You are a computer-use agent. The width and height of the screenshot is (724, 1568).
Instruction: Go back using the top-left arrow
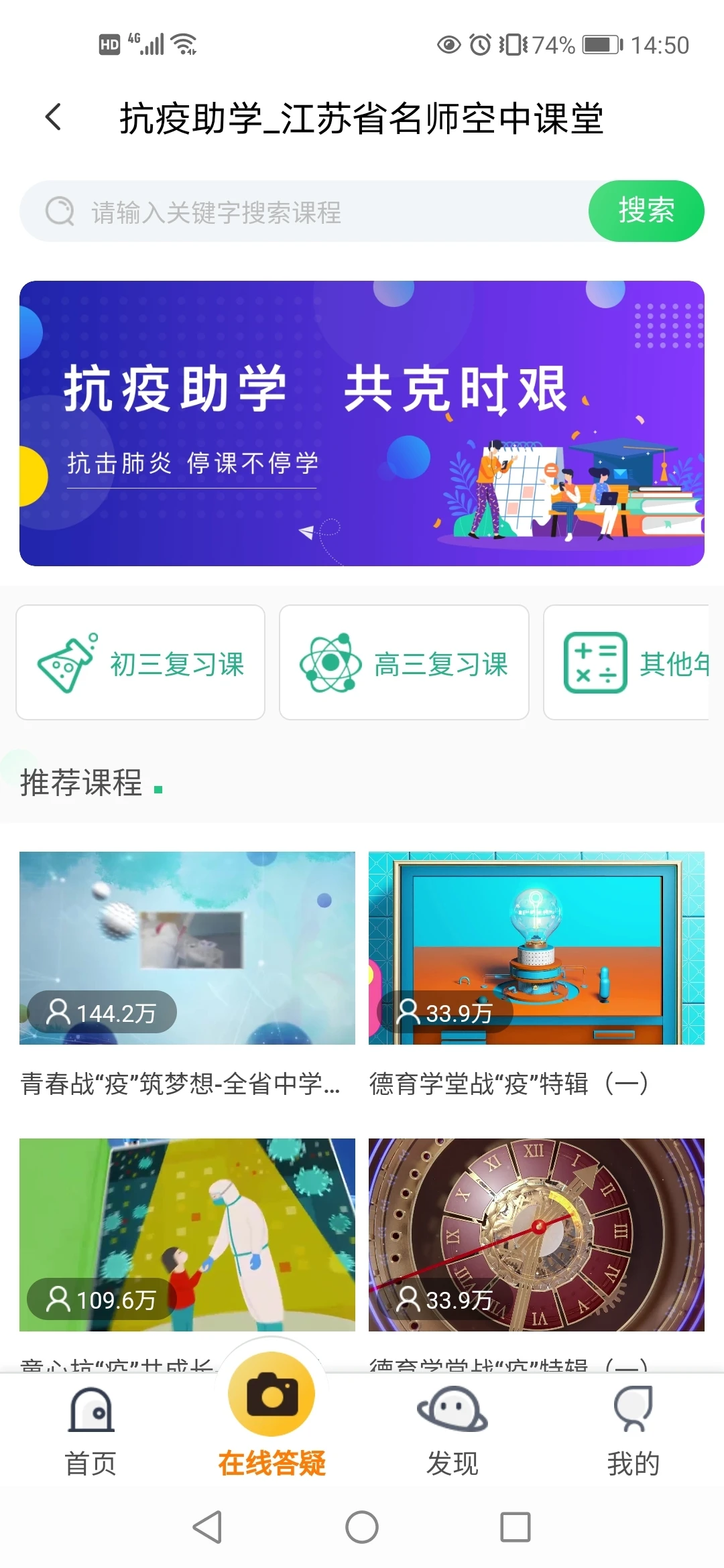point(54,117)
